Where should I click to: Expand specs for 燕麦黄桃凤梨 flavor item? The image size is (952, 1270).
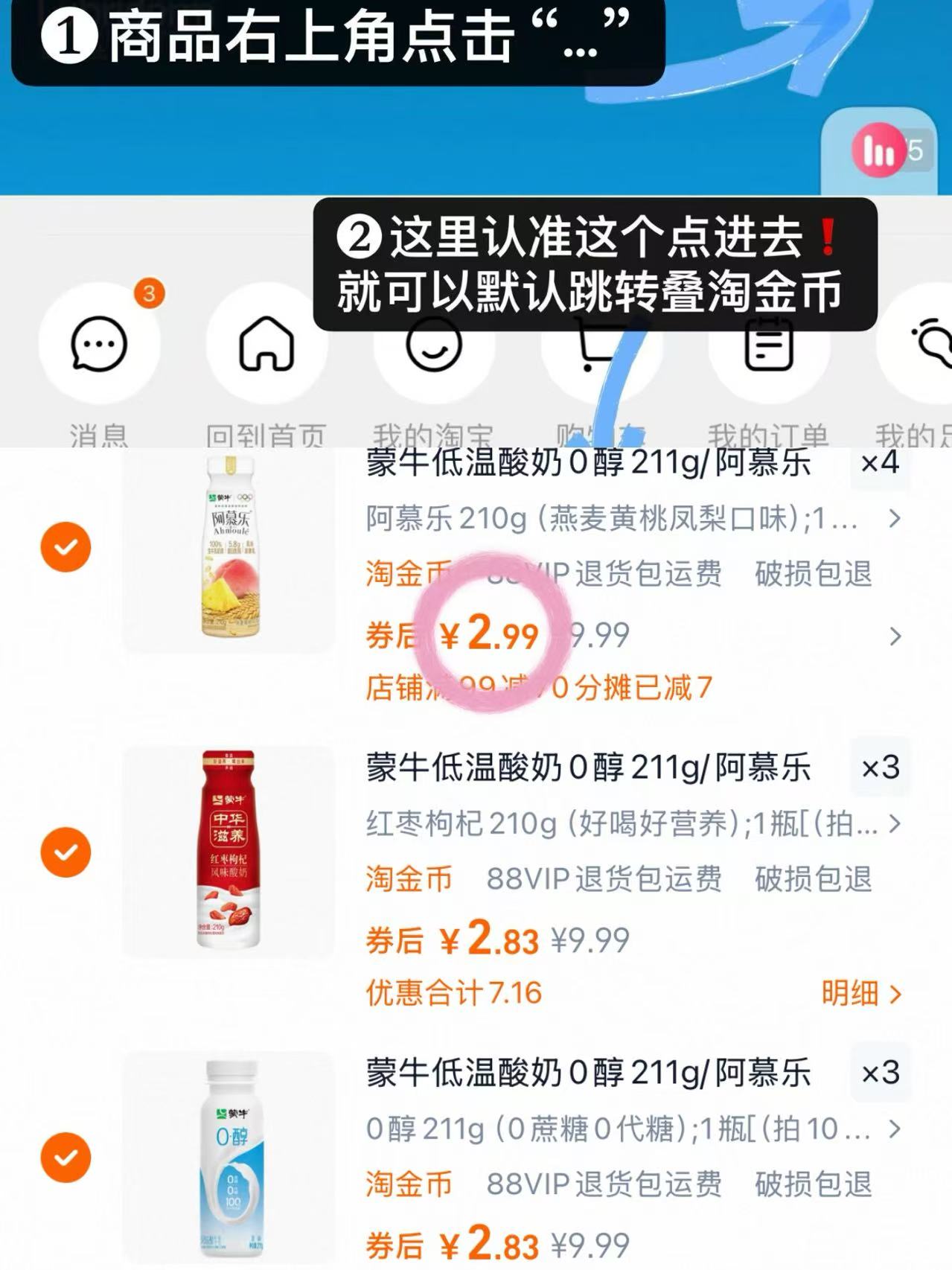(896, 520)
